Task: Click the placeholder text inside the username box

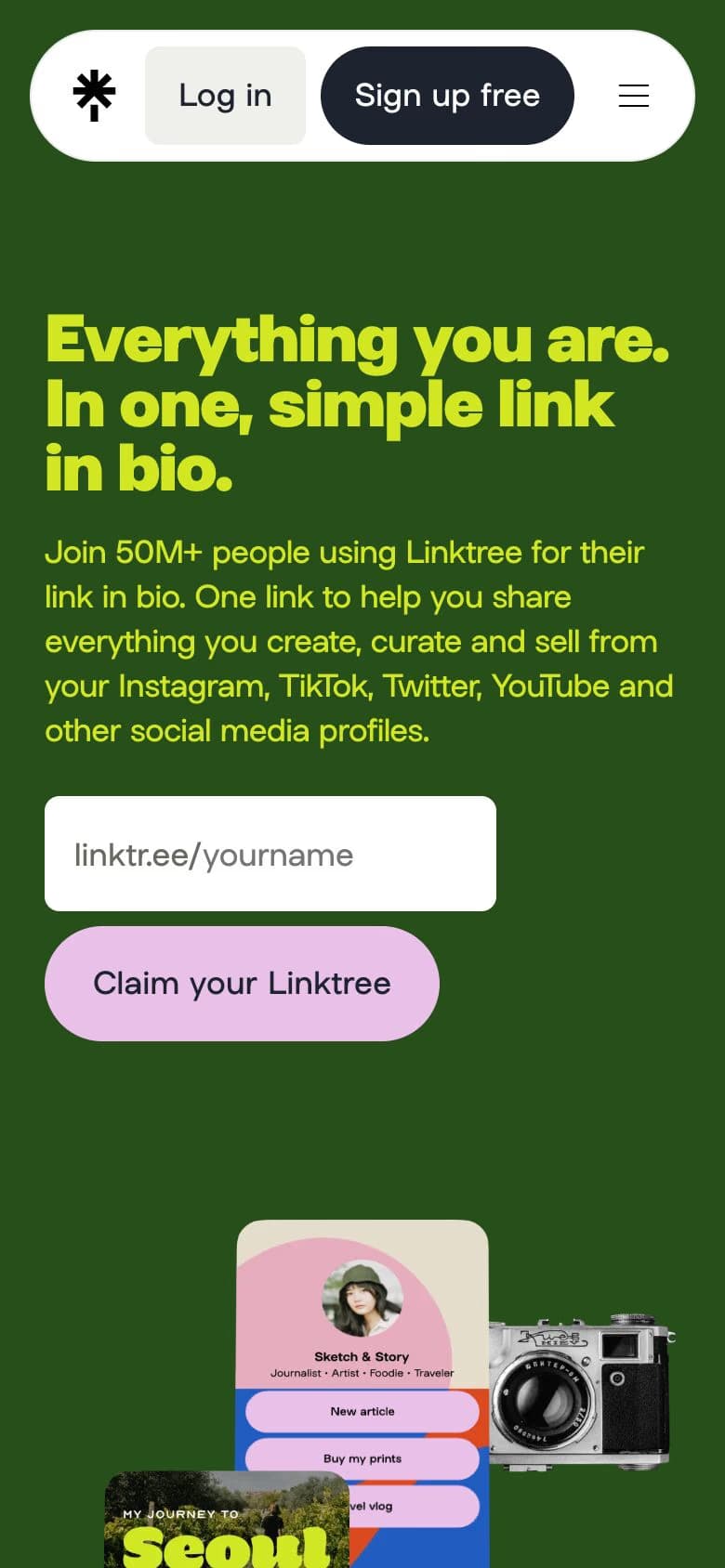Action: [212, 855]
